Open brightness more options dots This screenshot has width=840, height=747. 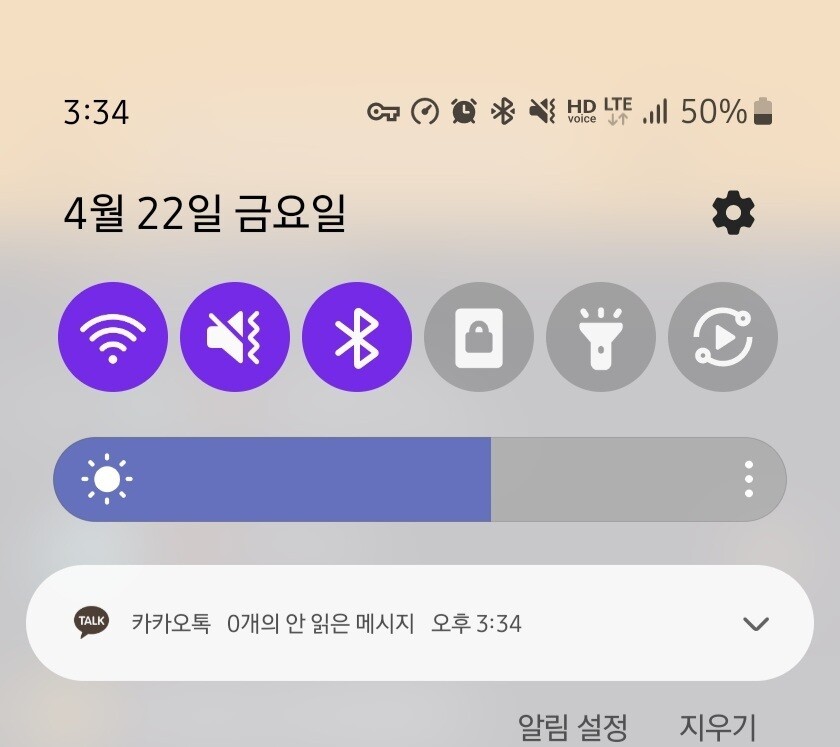pos(749,480)
